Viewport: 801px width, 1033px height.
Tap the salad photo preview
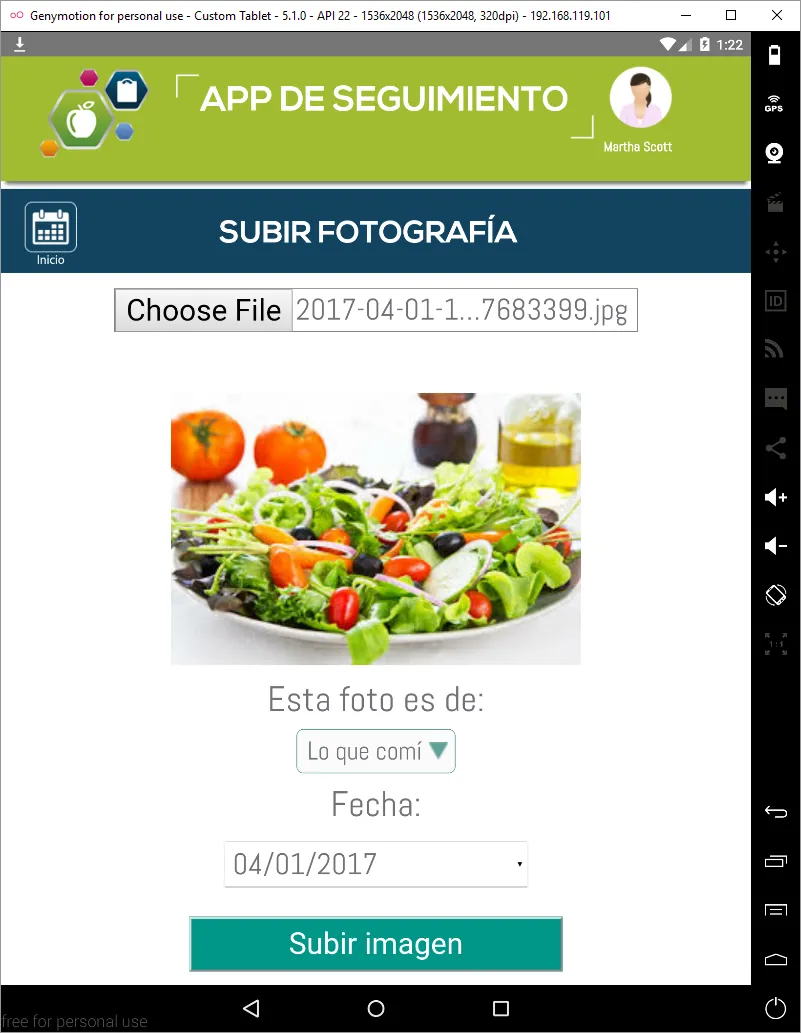click(375, 528)
